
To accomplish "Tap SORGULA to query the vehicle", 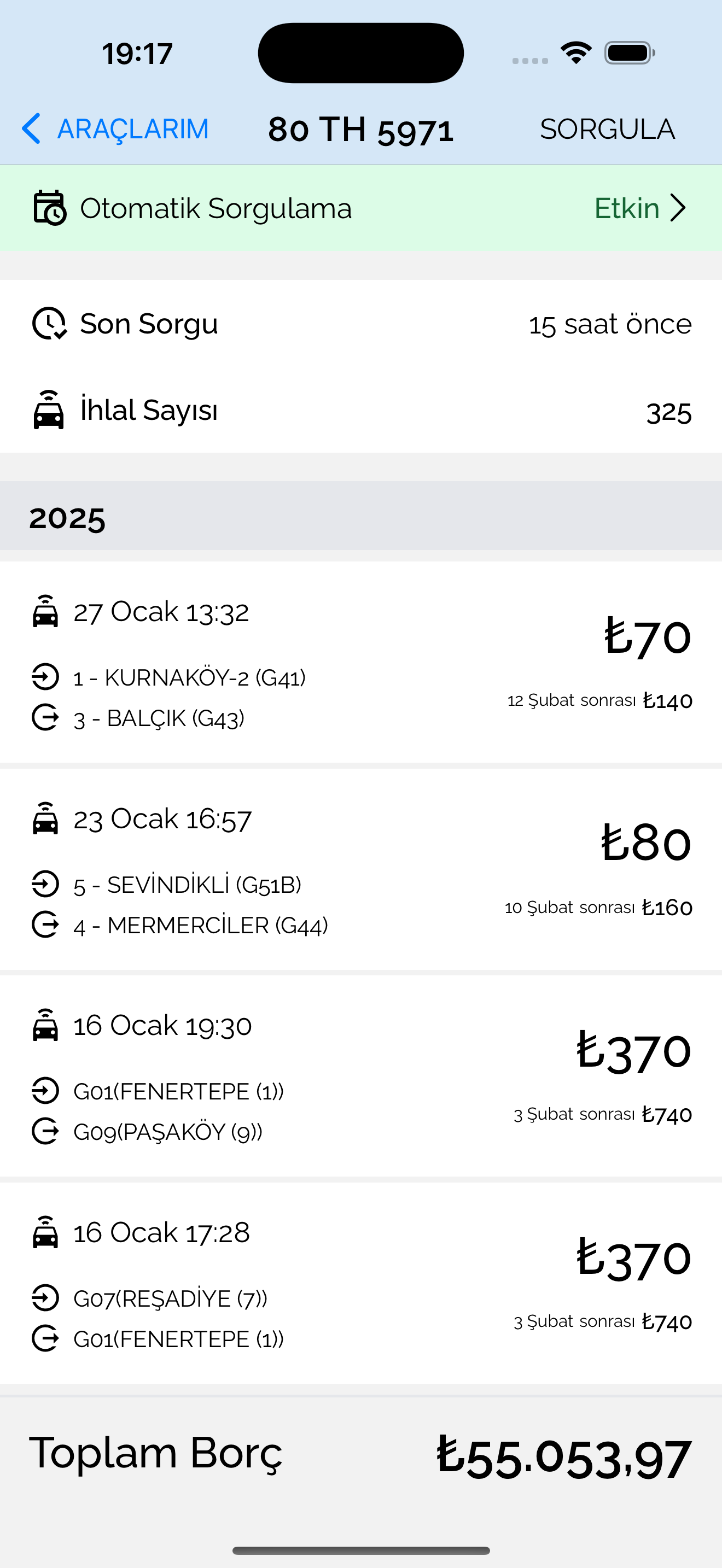I will pyautogui.click(x=608, y=128).
